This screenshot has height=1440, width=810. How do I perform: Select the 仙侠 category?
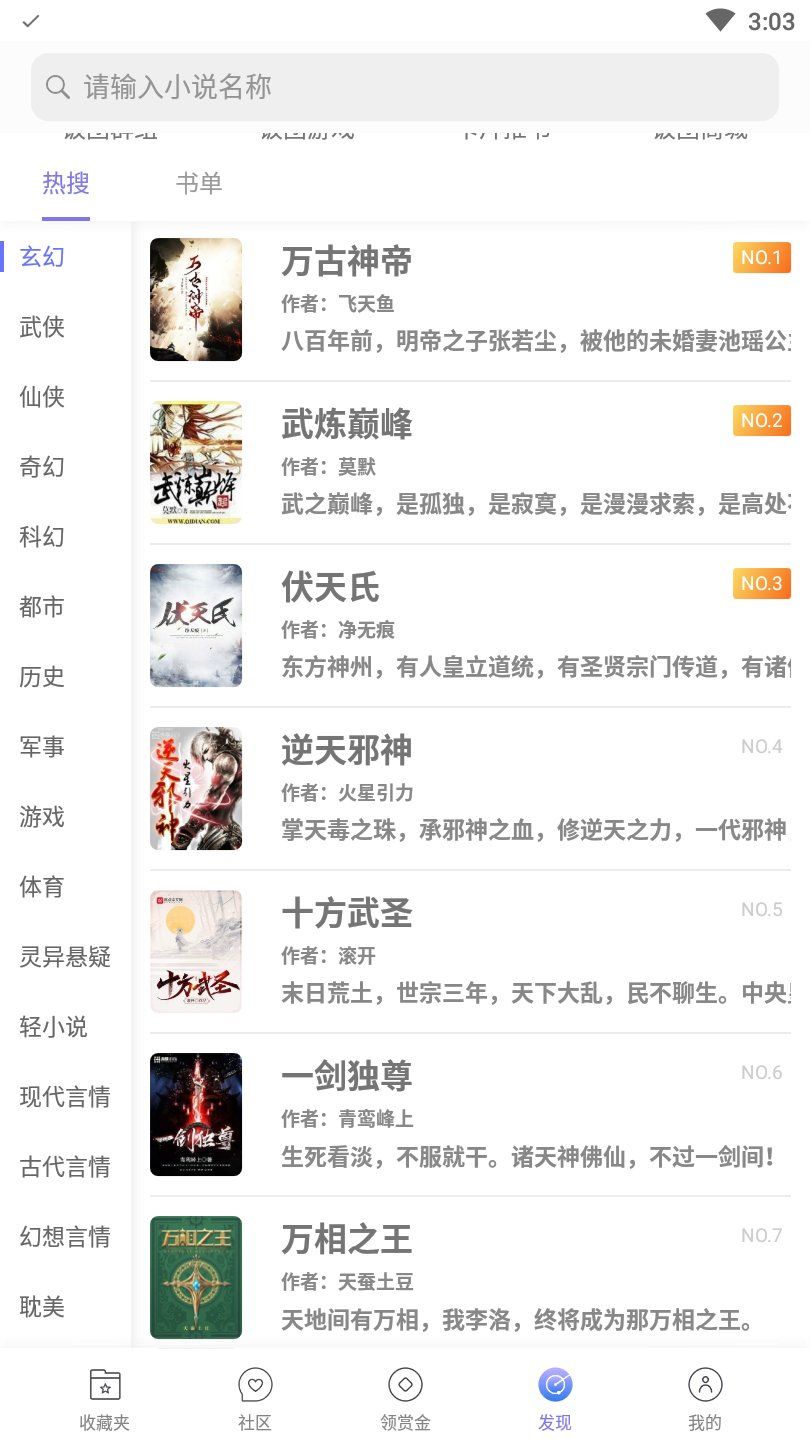(x=42, y=397)
